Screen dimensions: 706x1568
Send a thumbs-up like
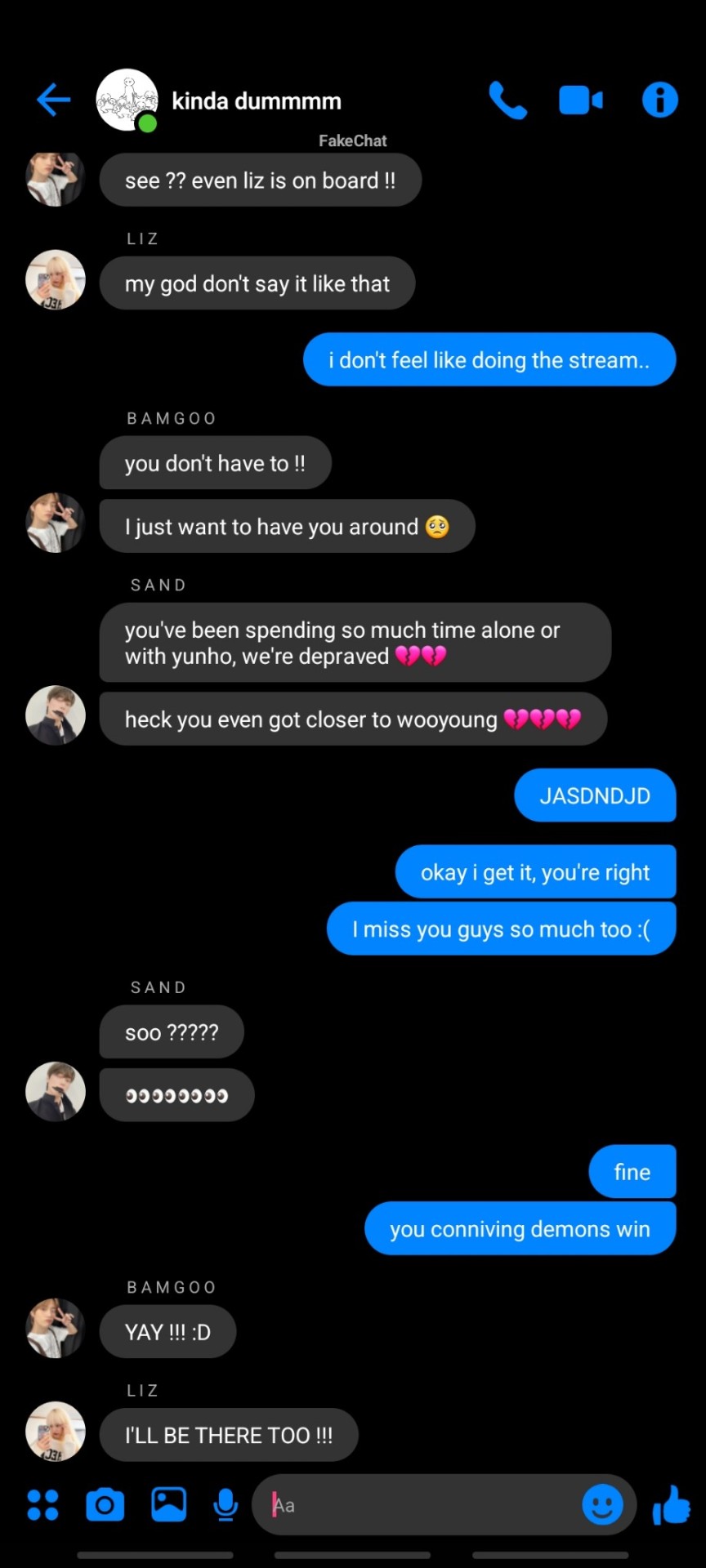point(672,1504)
